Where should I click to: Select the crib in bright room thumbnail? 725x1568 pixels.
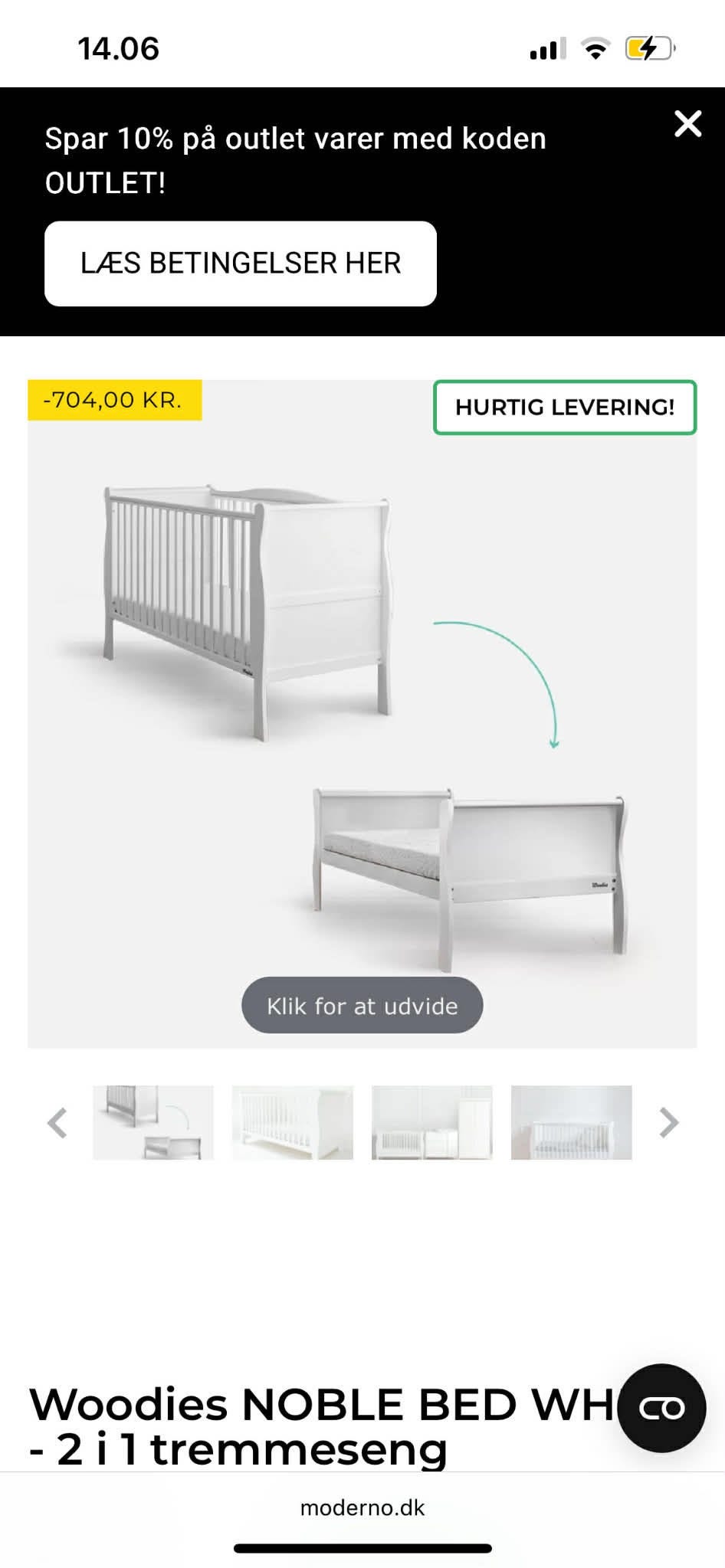point(572,1122)
